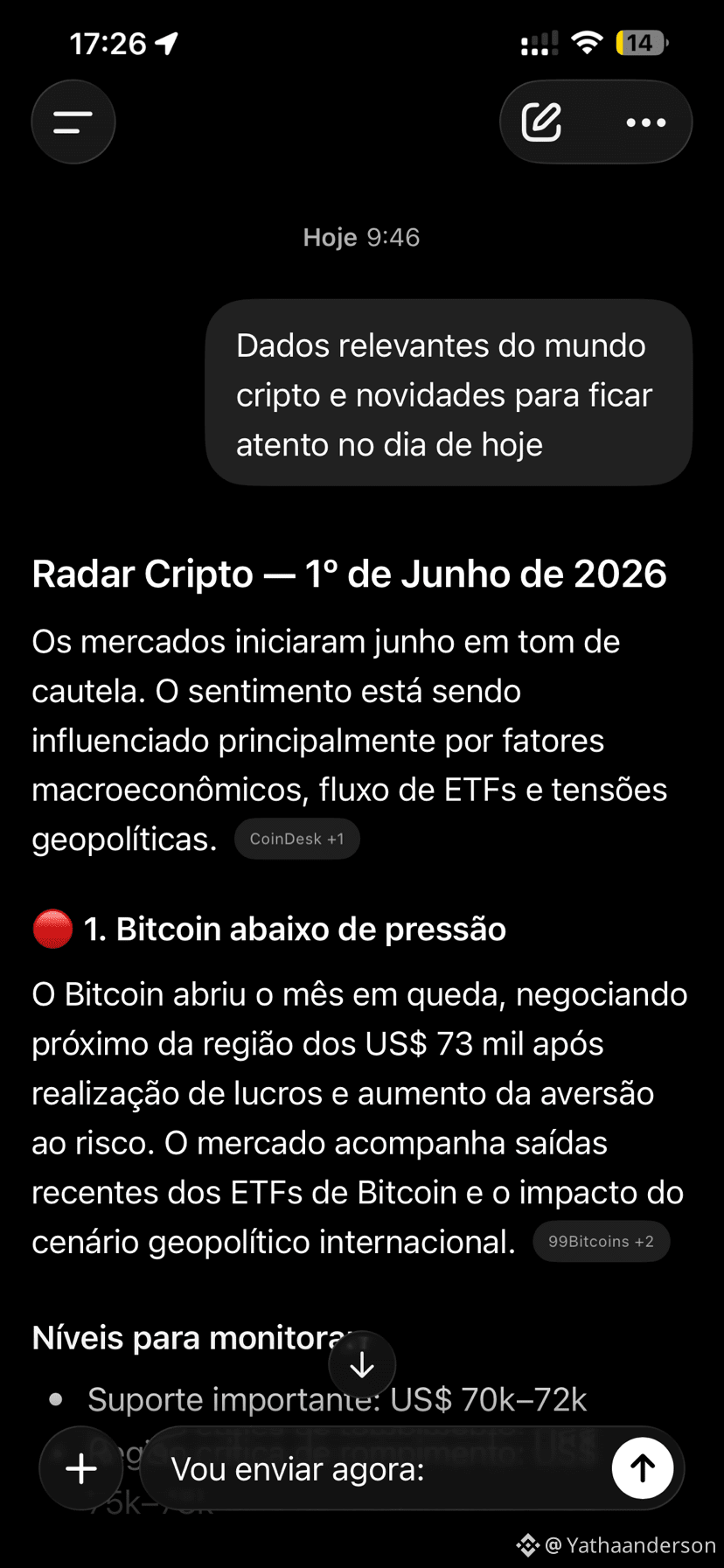Open the 99Bitcoins +2 source chip
This screenshot has width=724, height=1568.
(x=601, y=1241)
